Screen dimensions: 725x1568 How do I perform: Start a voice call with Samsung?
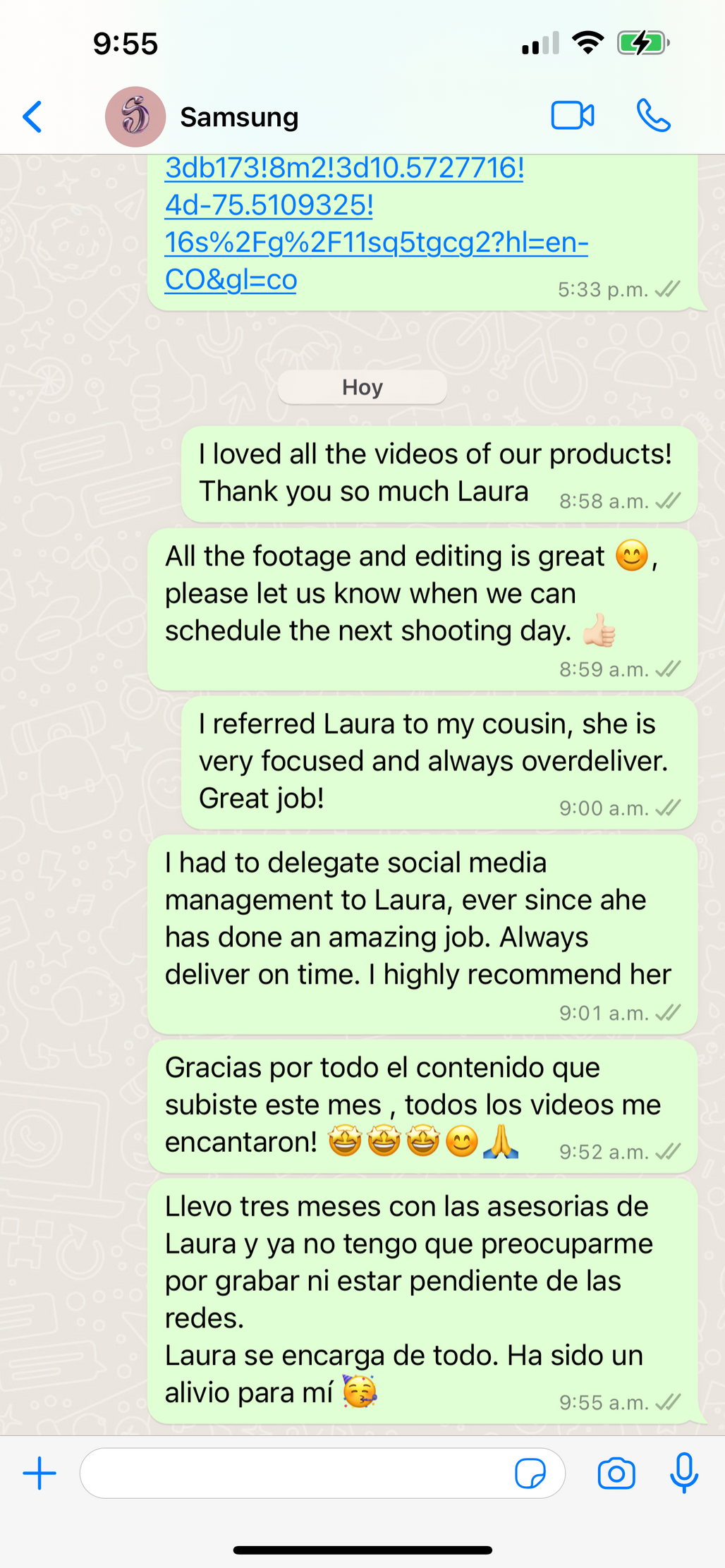(653, 116)
